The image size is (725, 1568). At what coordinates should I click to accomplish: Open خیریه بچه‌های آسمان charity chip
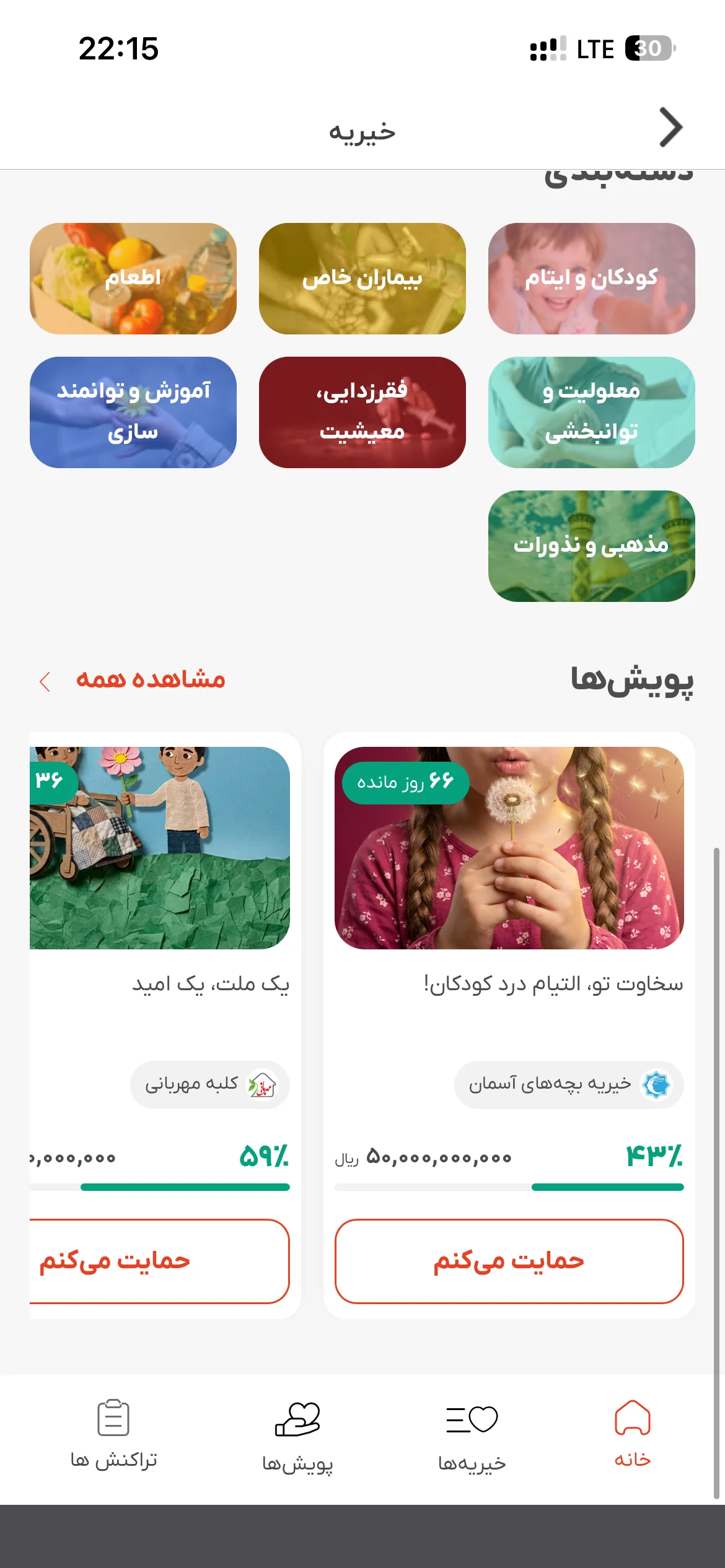coord(569,1084)
